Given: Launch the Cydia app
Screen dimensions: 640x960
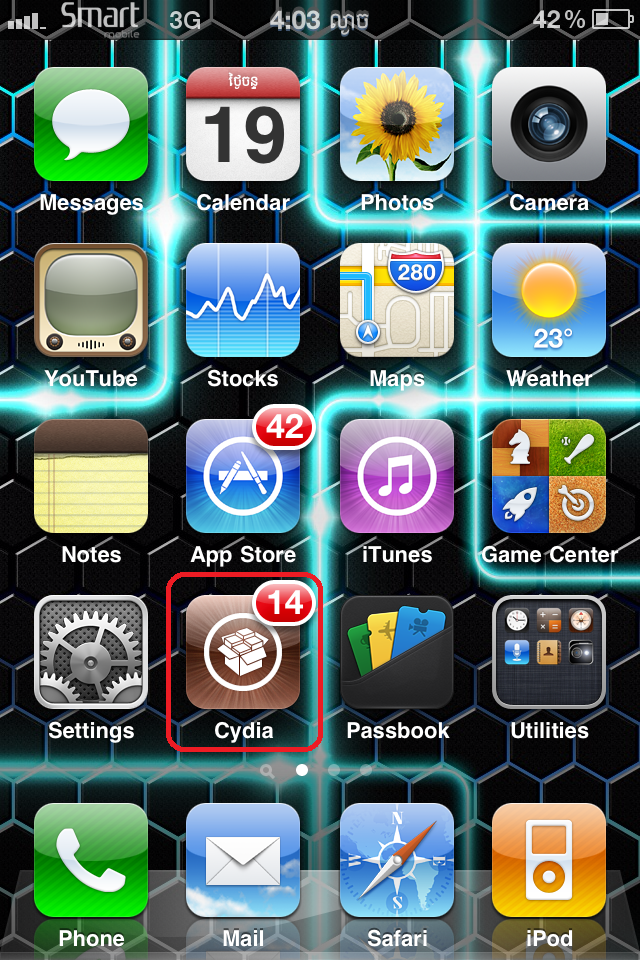Looking at the screenshot, I should click(243, 652).
